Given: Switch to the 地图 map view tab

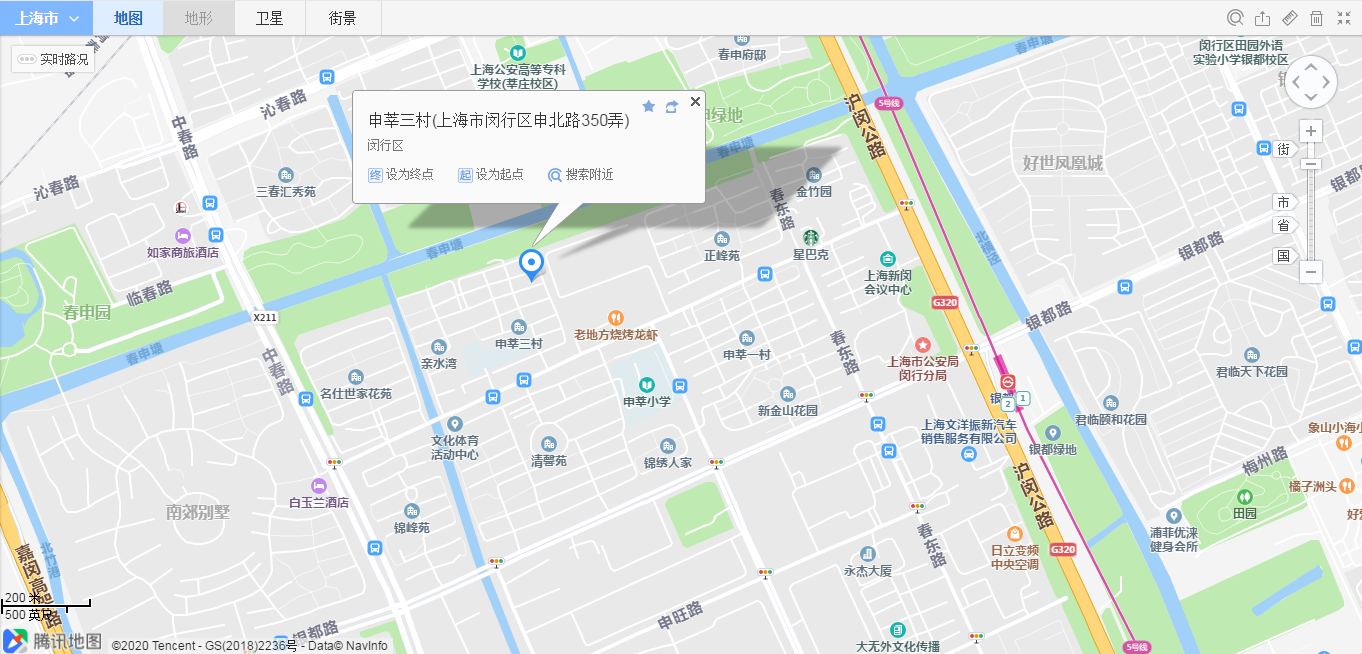Looking at the screenshot, I should click(128, 18).
